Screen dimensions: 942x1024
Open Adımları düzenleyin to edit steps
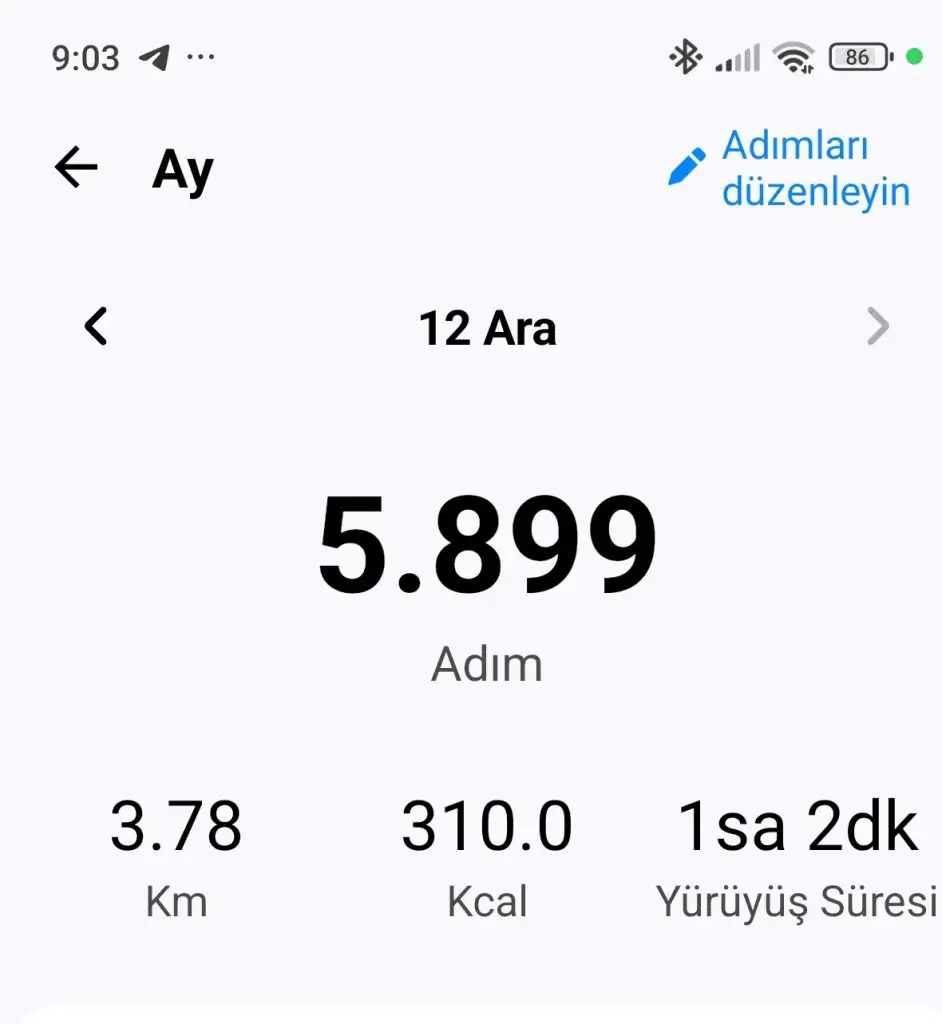point(790,168)
